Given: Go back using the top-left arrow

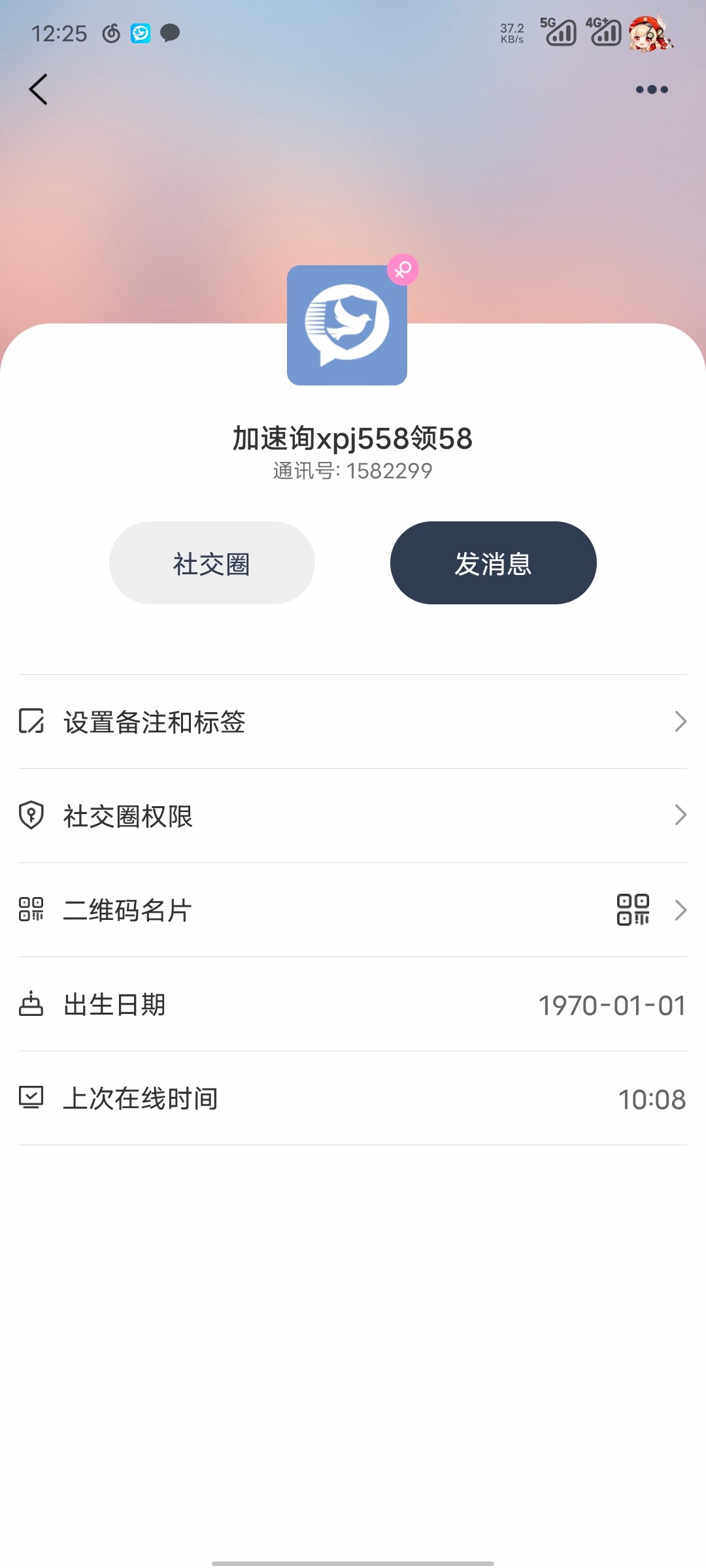Looking at the screenshot, I should click(x=39, y=90).
